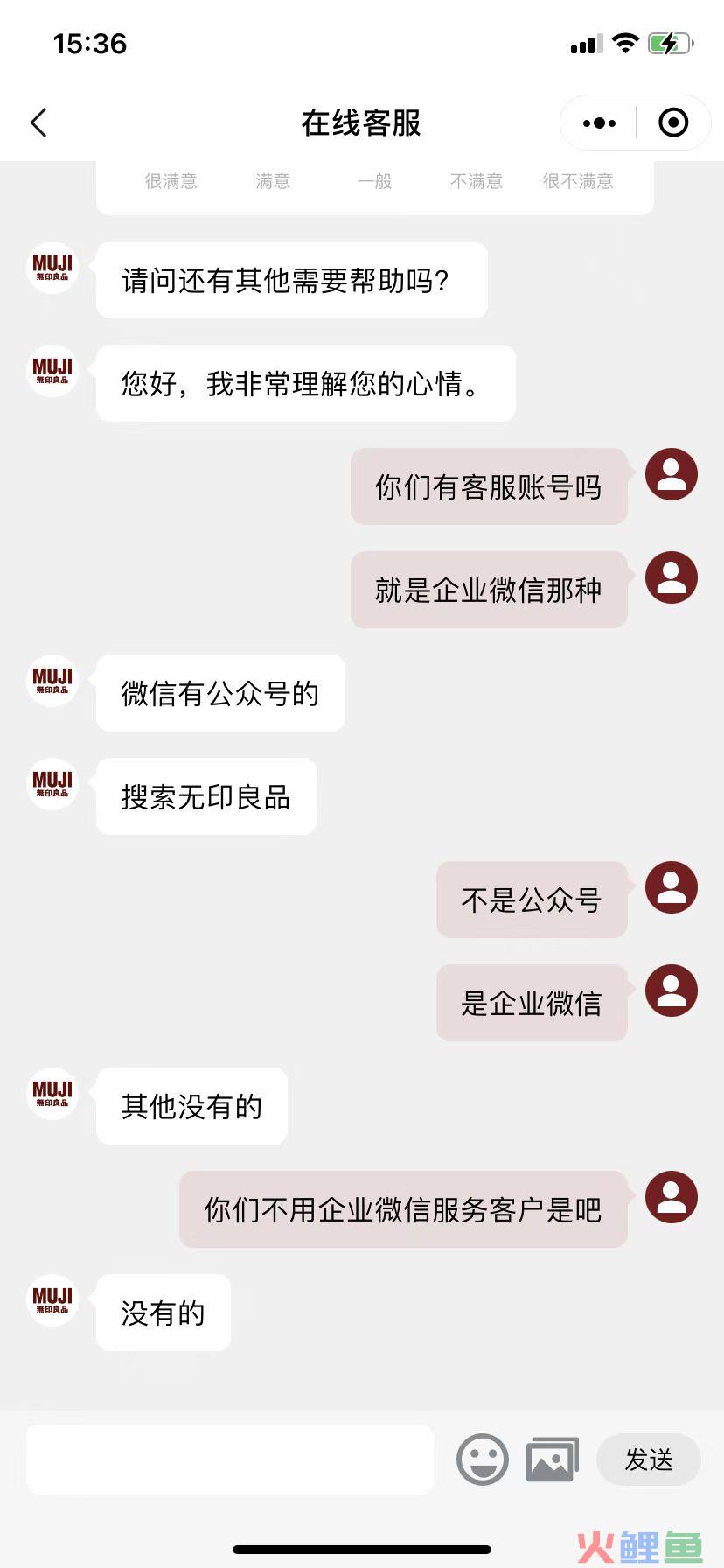Choose the 不满意 rating
Viewport: 724px width, 1568px height.
click(477, 181)
